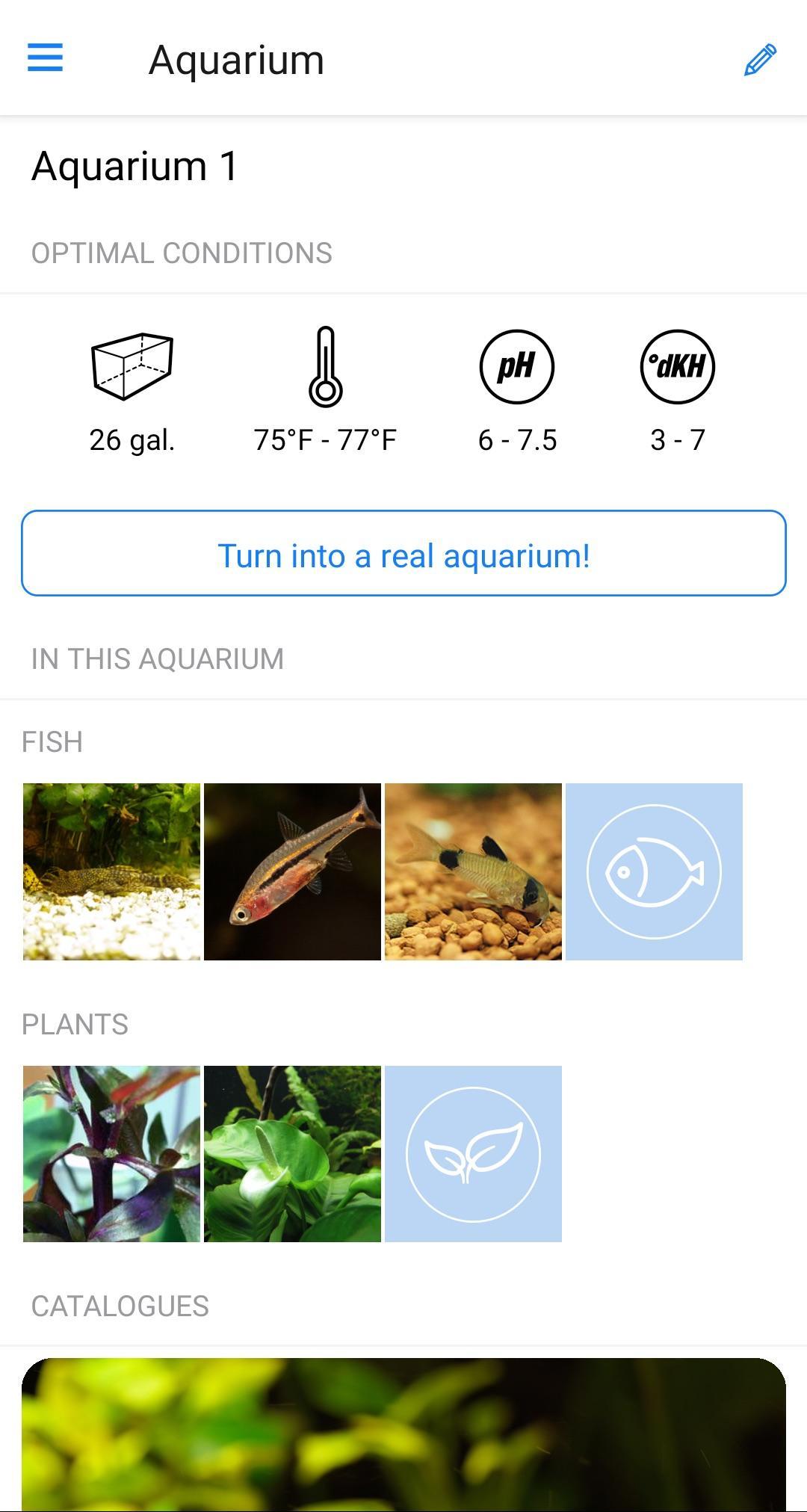
Task: Tap the pencil edit icon
Action: [x=760, y=60]
